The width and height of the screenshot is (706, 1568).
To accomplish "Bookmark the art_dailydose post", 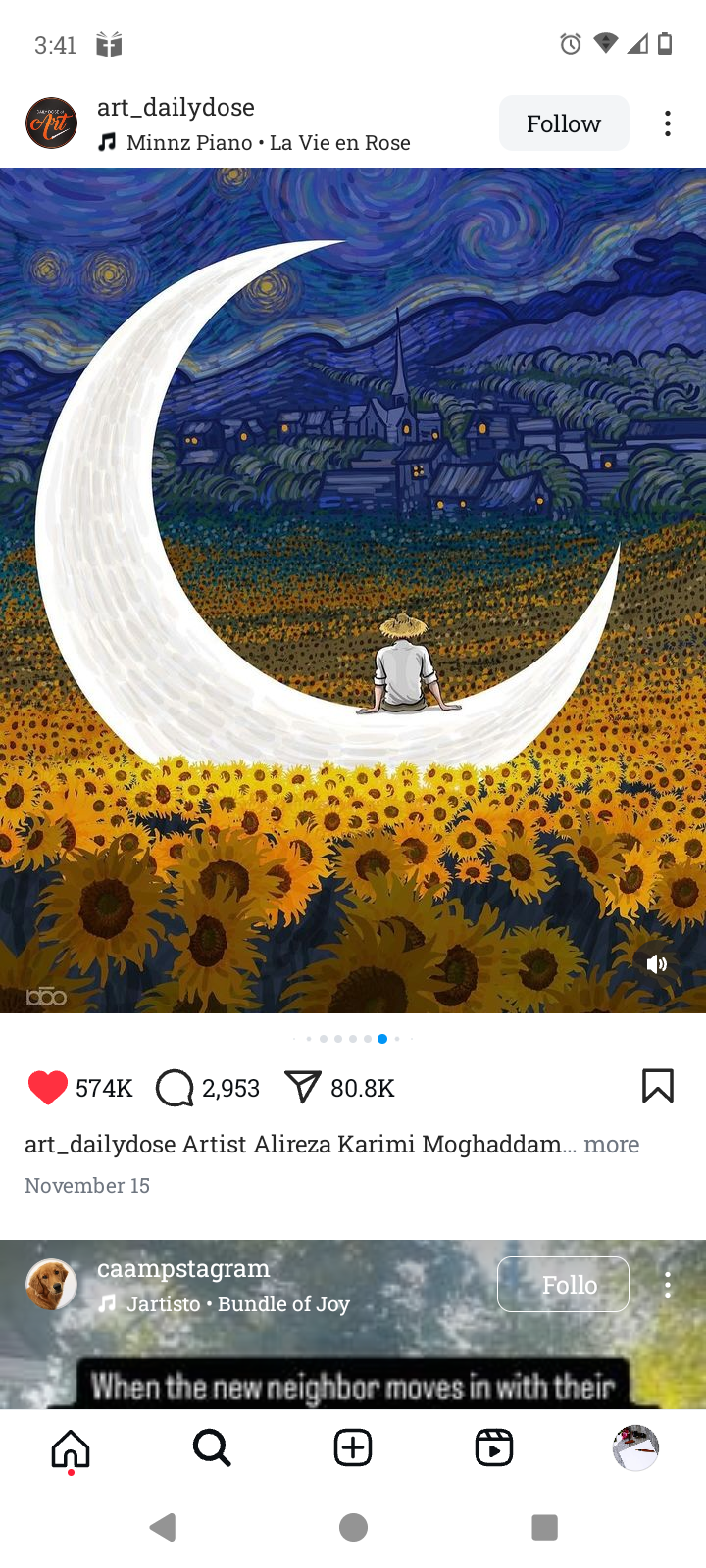I will 657,1086.
